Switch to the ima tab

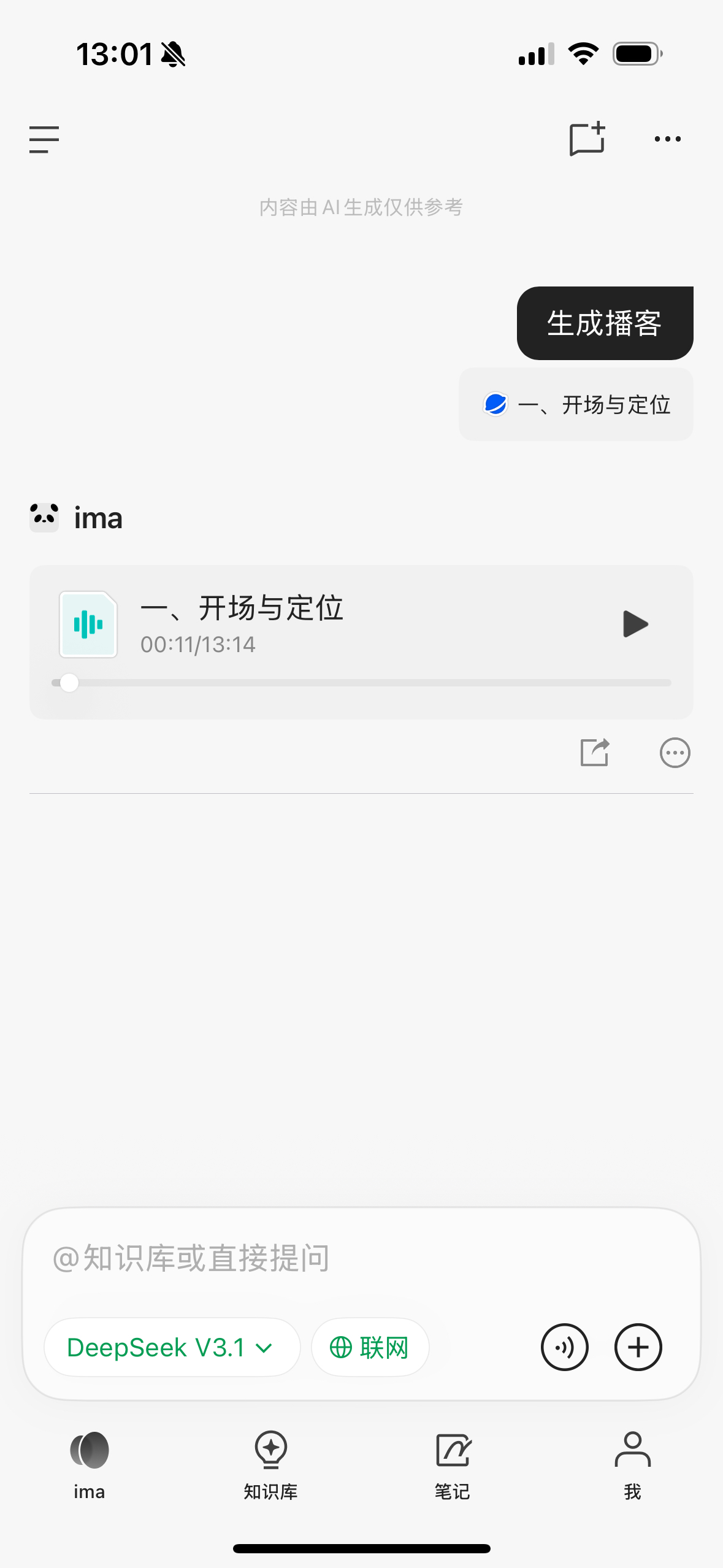coord(90,1464)
